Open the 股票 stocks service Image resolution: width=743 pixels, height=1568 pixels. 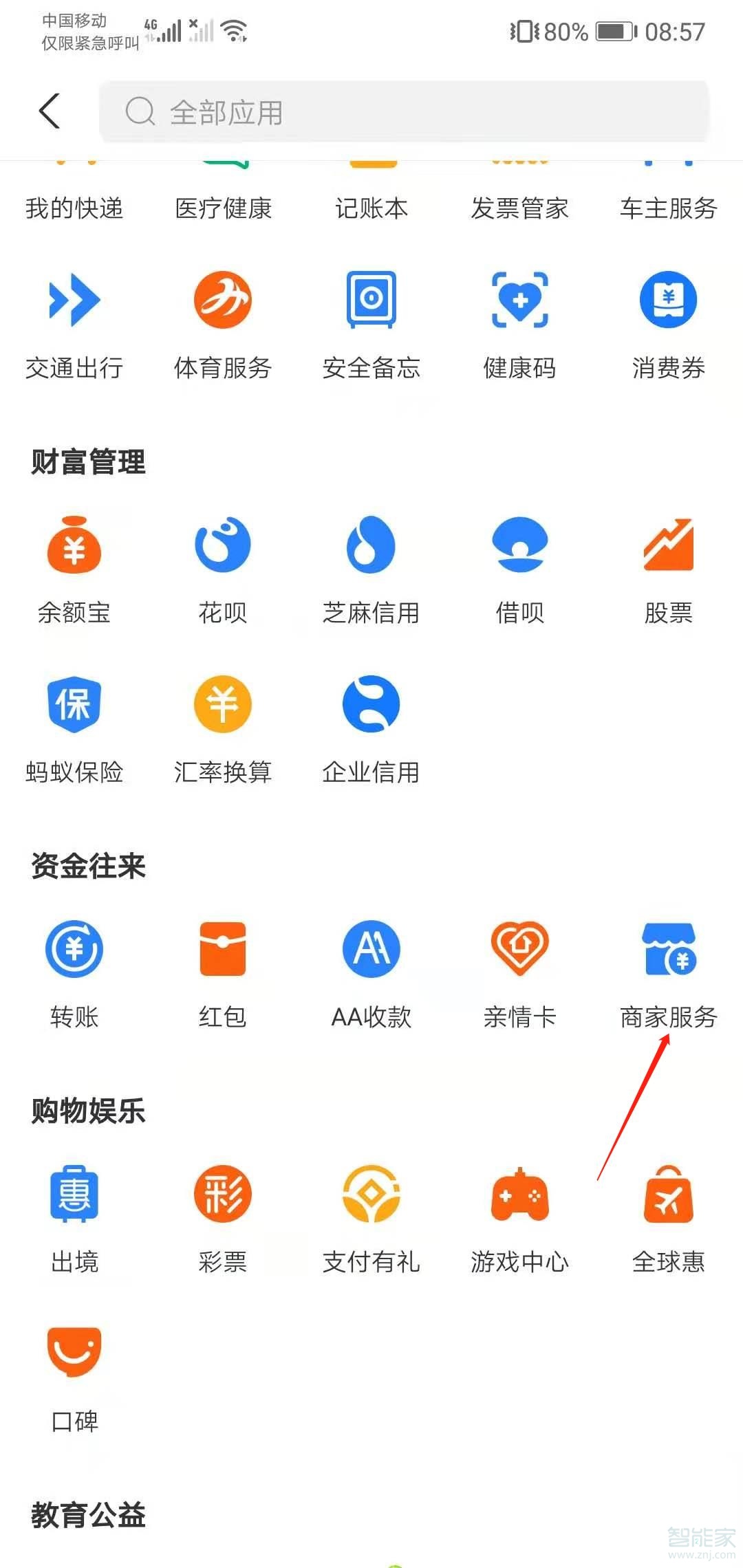tap(667, 564)
